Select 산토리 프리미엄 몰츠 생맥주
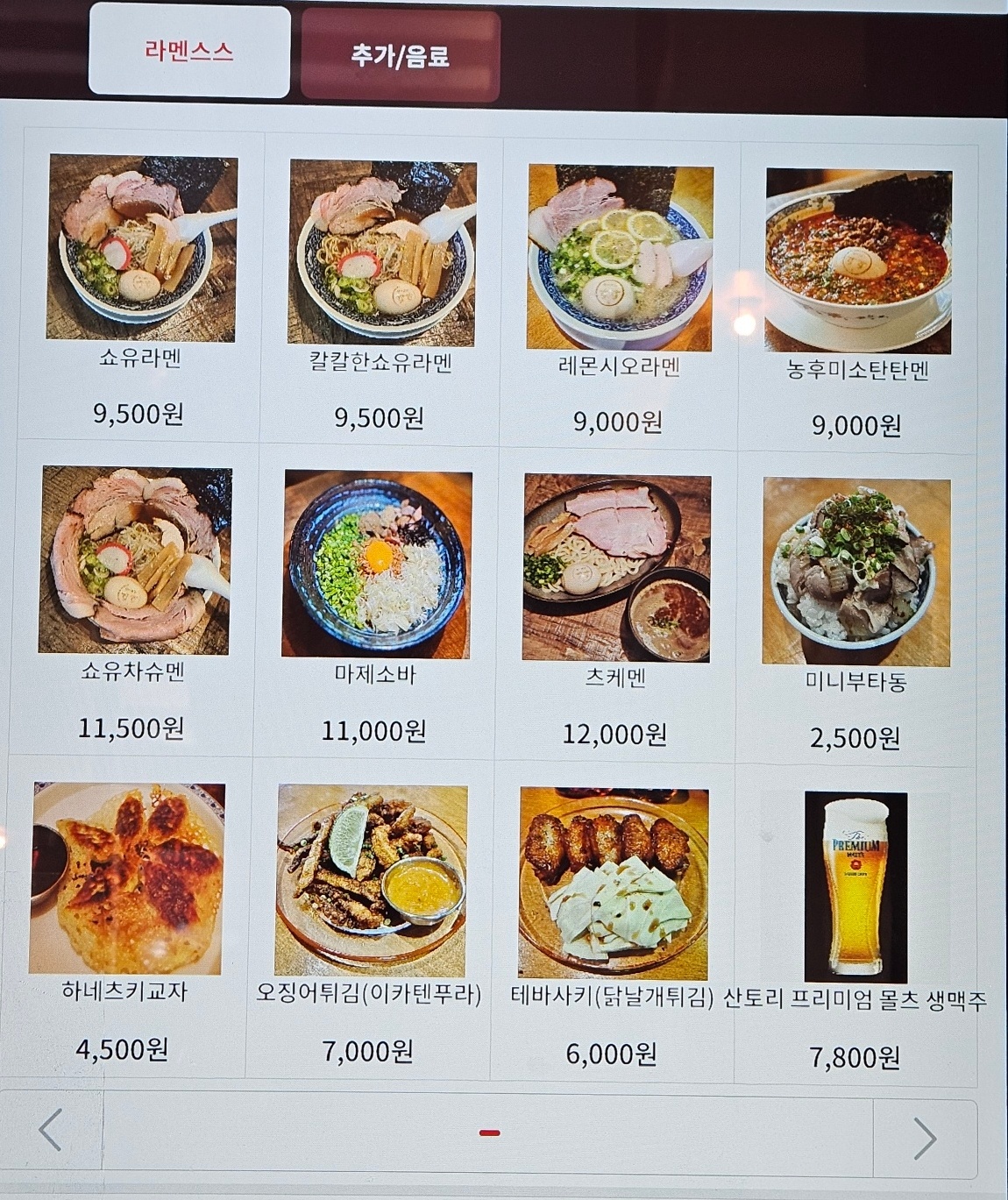 point(855,887)
